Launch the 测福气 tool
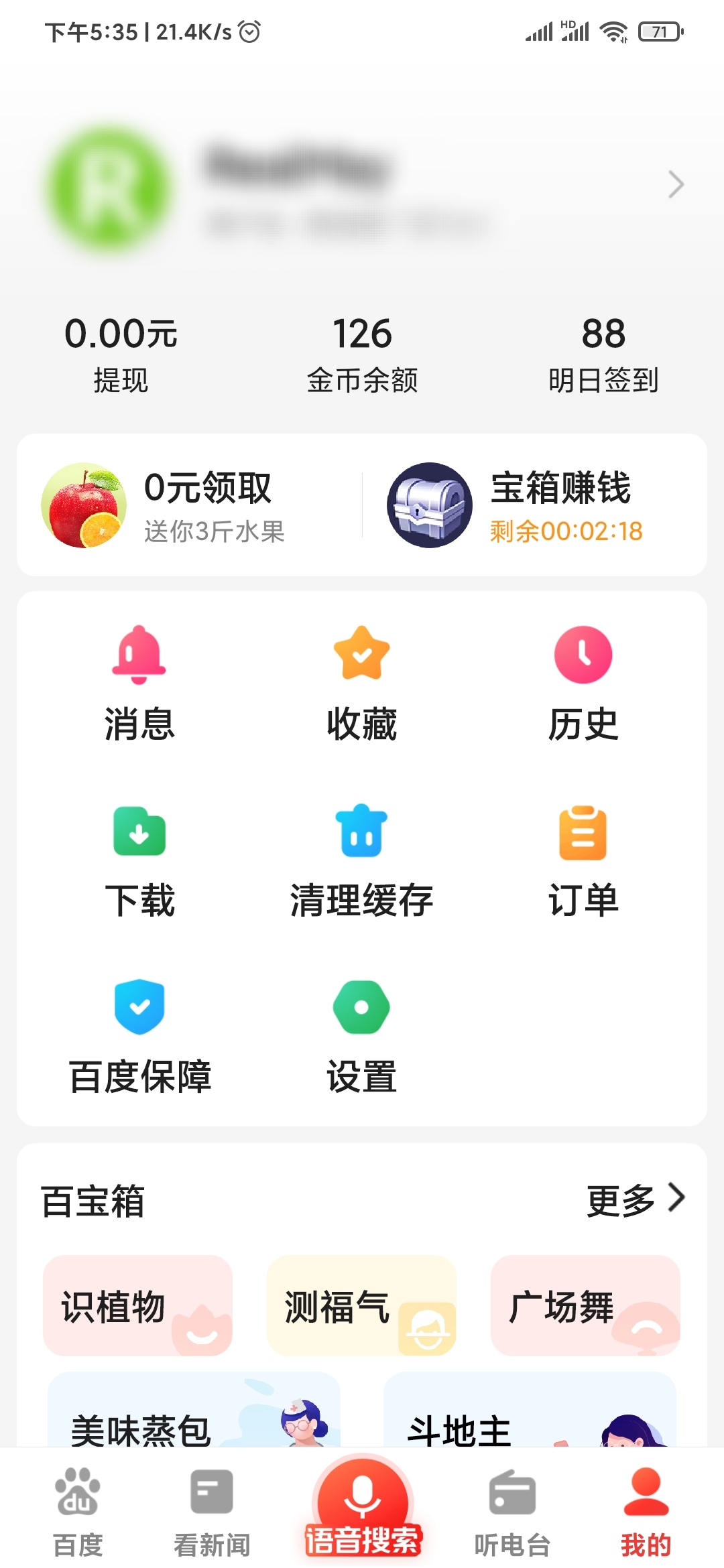724x1568 pixels. pyautogui.click(x=361, y=1305)
